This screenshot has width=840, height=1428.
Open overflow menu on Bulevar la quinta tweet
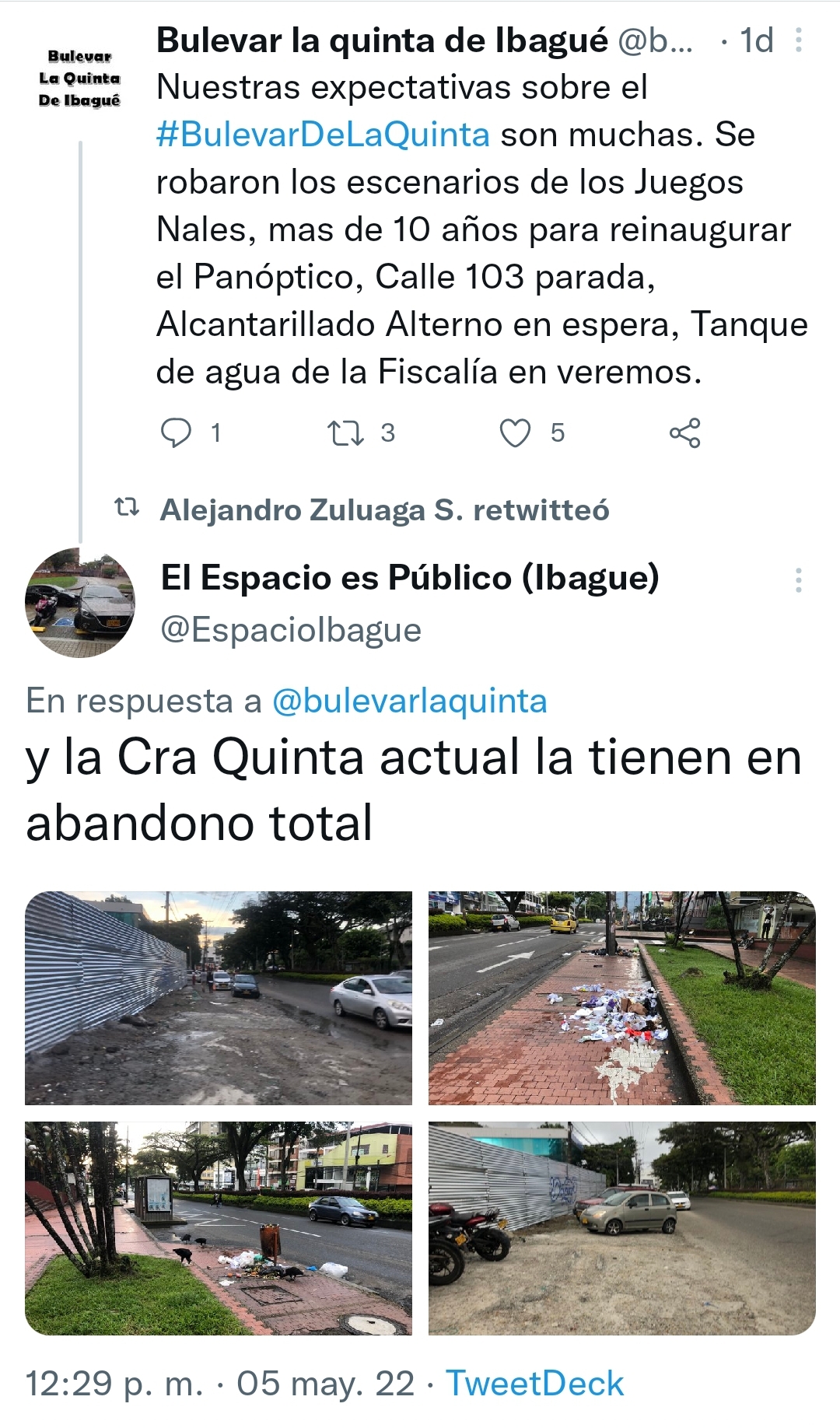(798, 40)
